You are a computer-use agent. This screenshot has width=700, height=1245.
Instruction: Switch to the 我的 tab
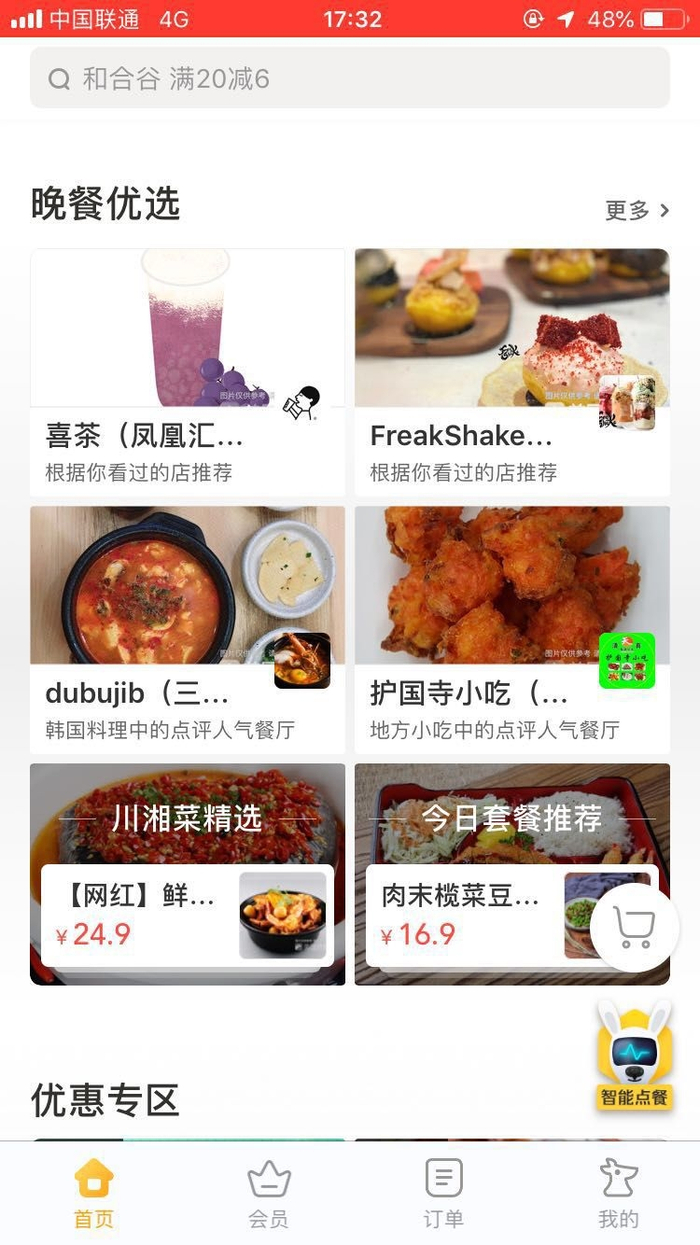(x=618, y=1193)
